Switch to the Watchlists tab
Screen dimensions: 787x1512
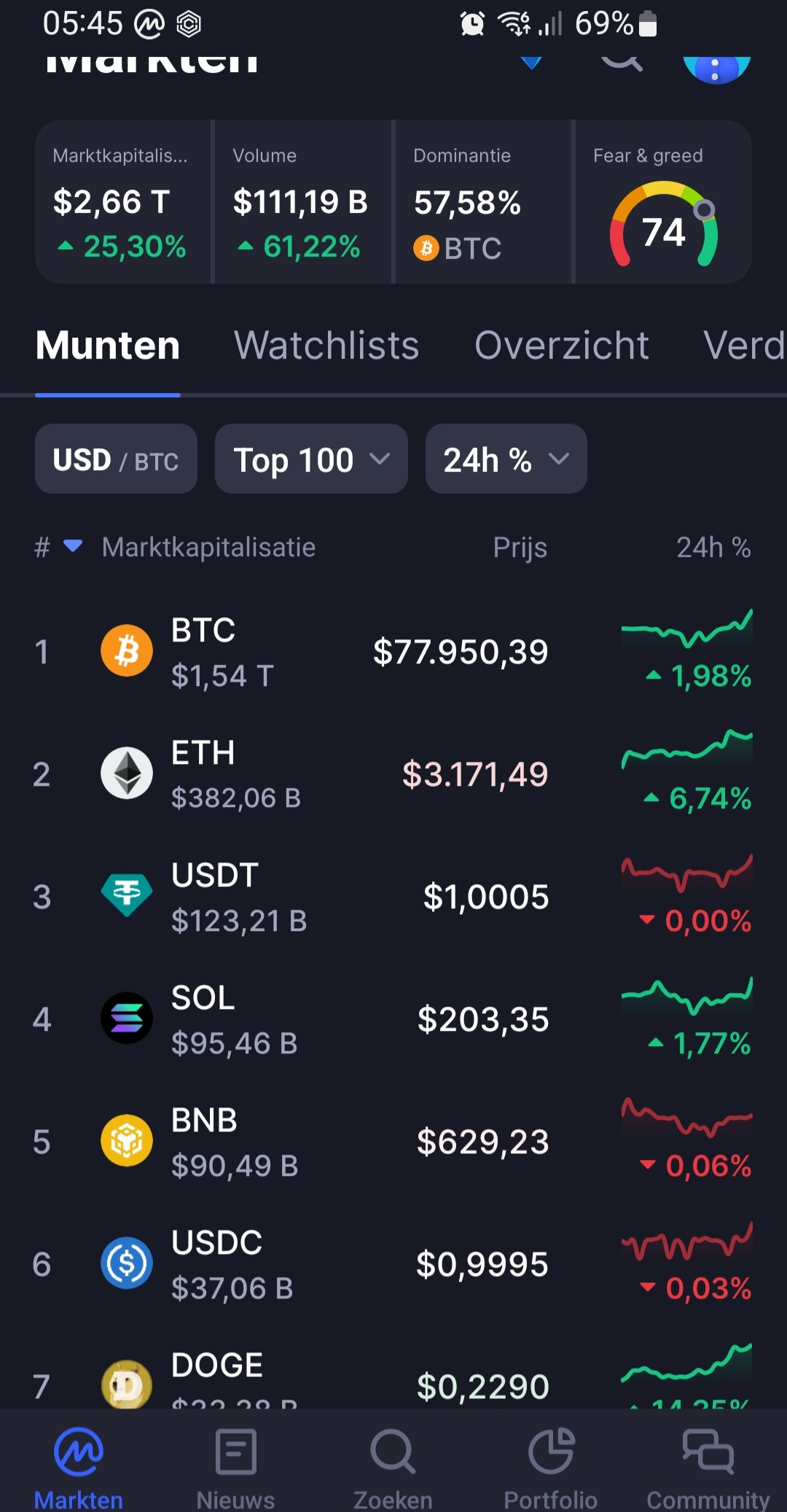pyautogui.click(x=326, y=345)
